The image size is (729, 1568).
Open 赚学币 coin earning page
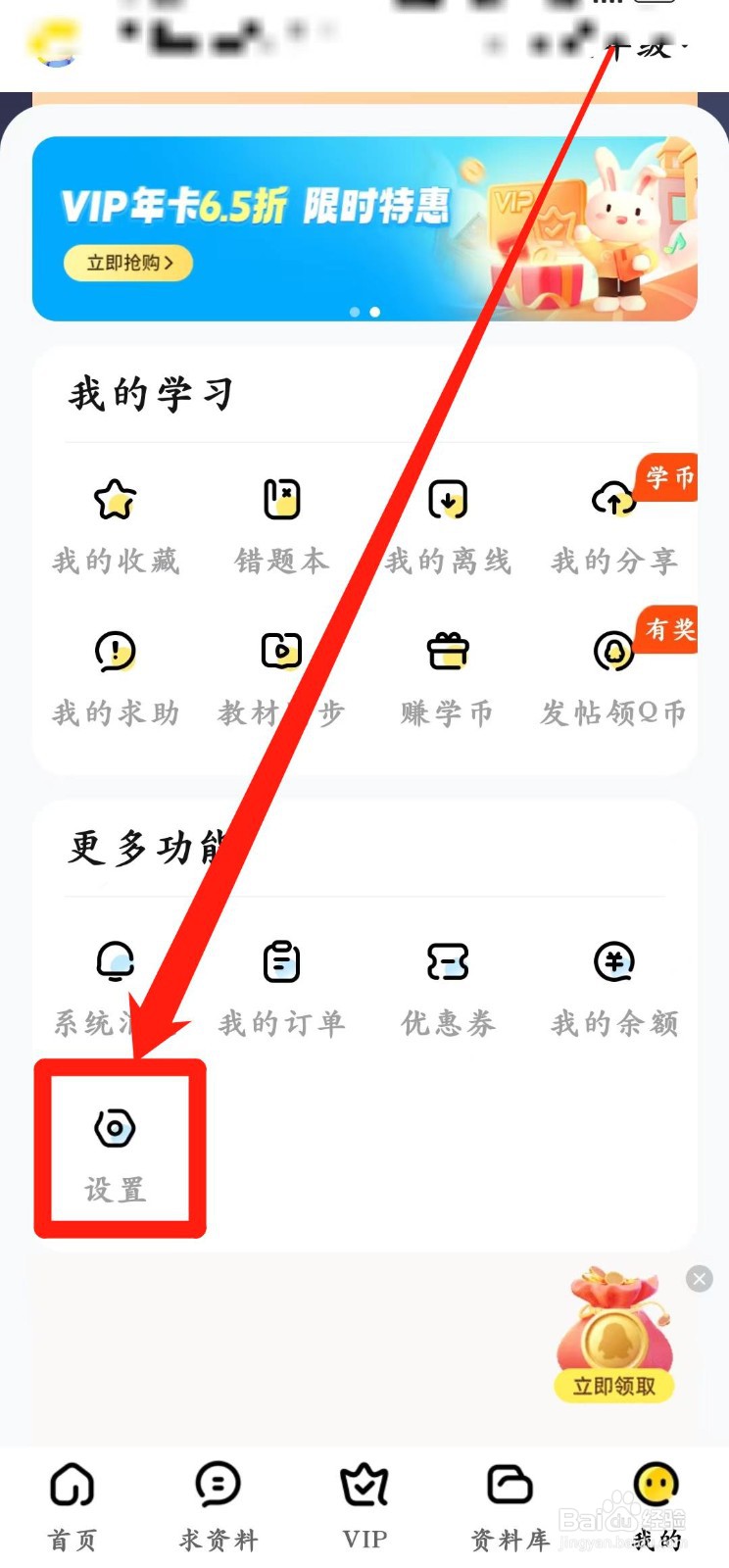tap(448, 676)
